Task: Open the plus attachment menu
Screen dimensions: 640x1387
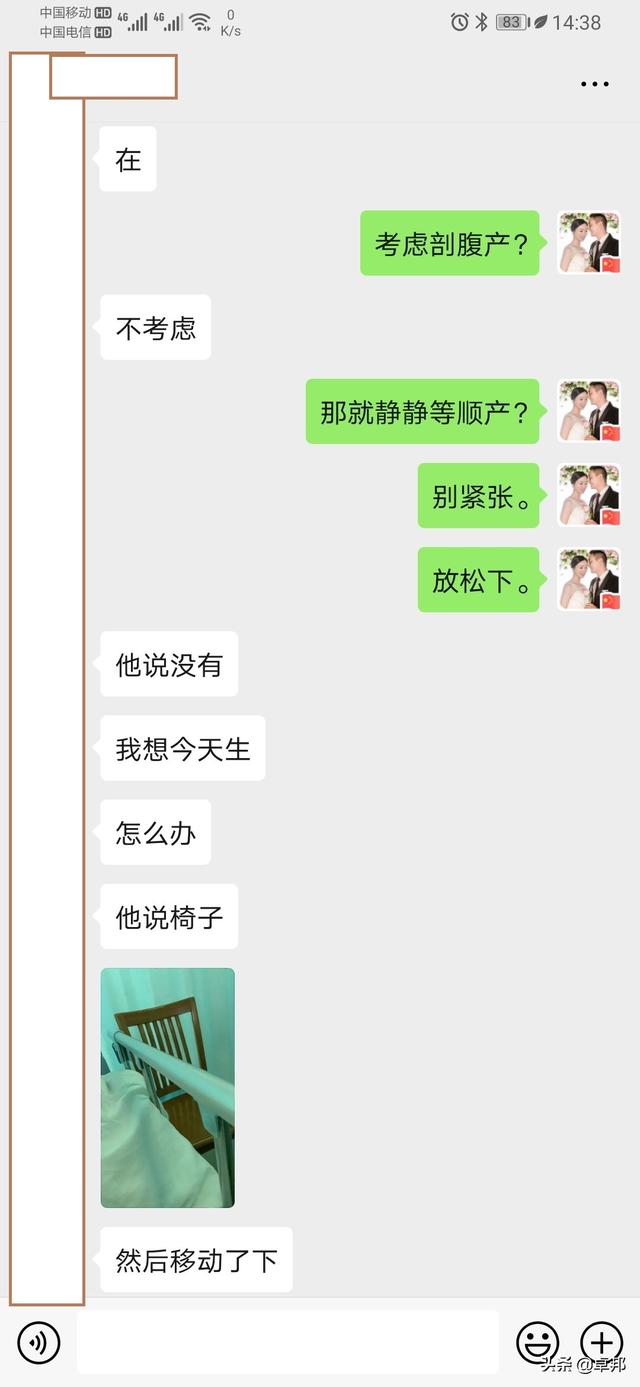Action: [x=601, y=1342]
